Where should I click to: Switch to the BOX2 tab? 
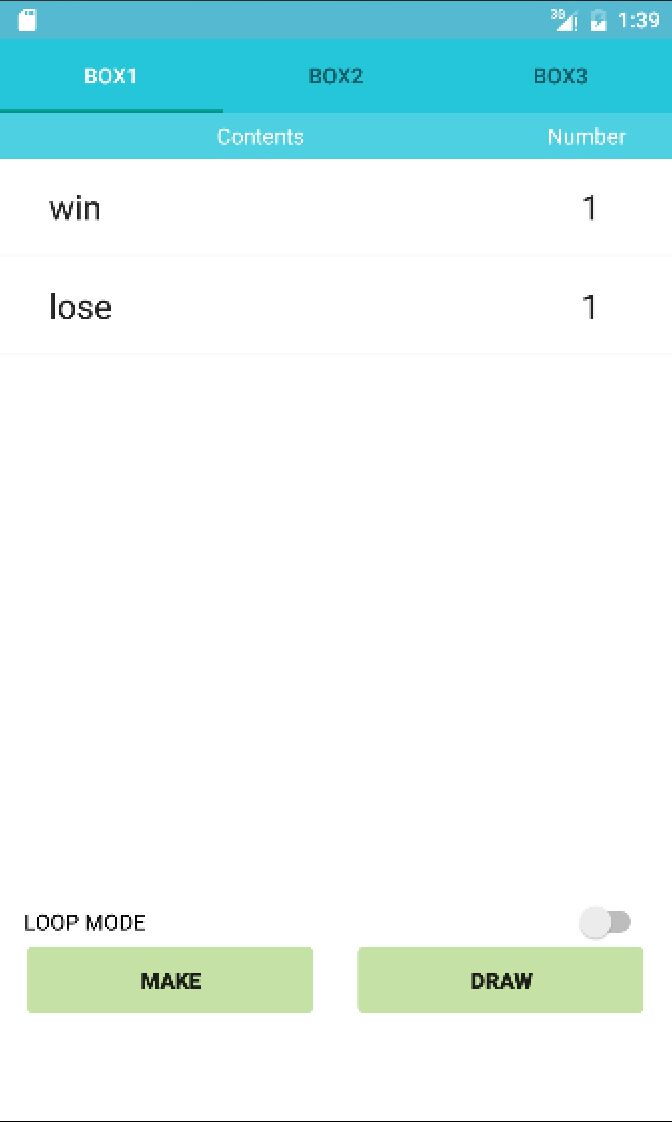(335, 76)
